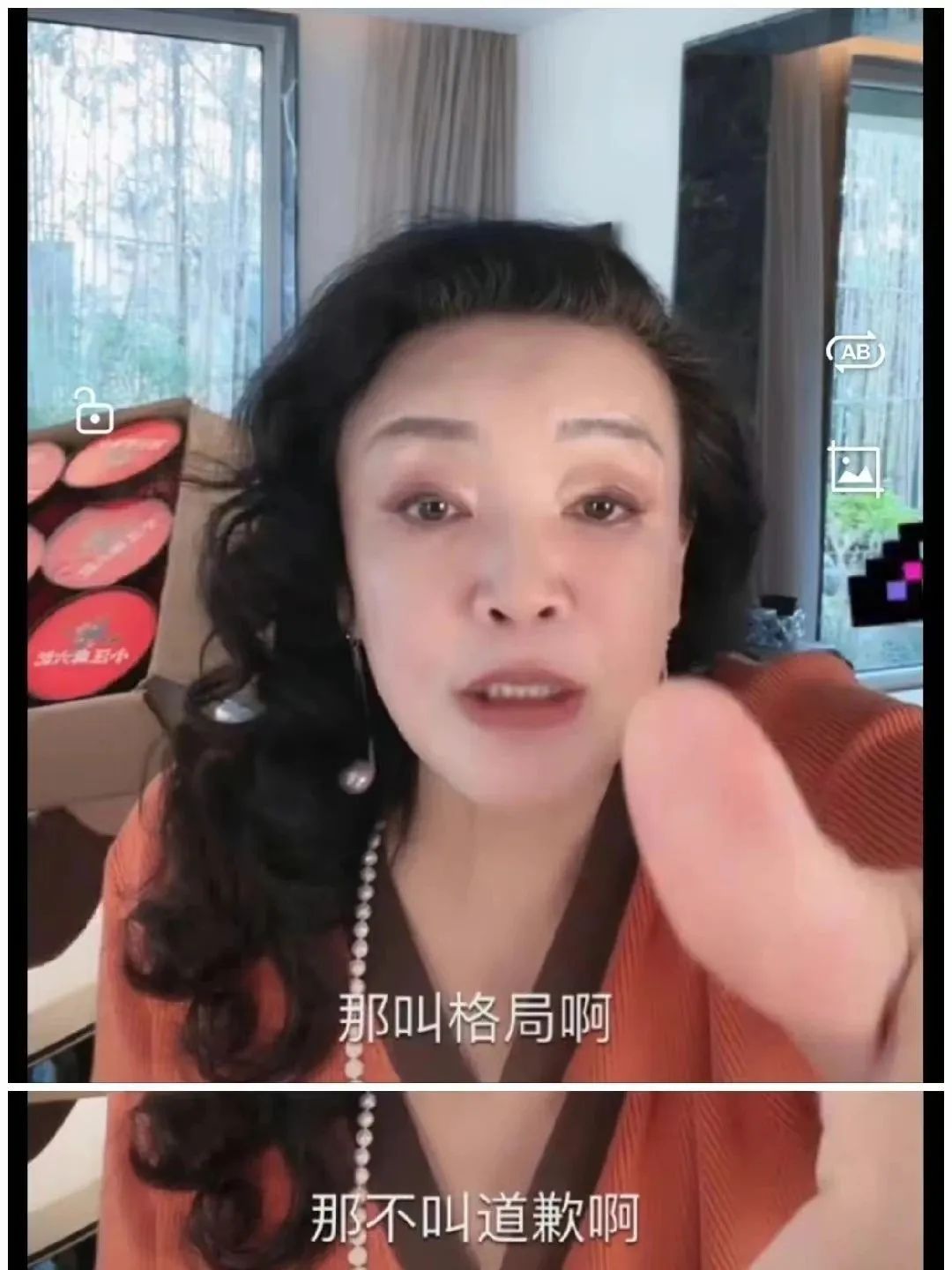This screenshot has width=952, height=1270.
Task: Select the sun dot in the gallery icon
Action: click(846, 459)
